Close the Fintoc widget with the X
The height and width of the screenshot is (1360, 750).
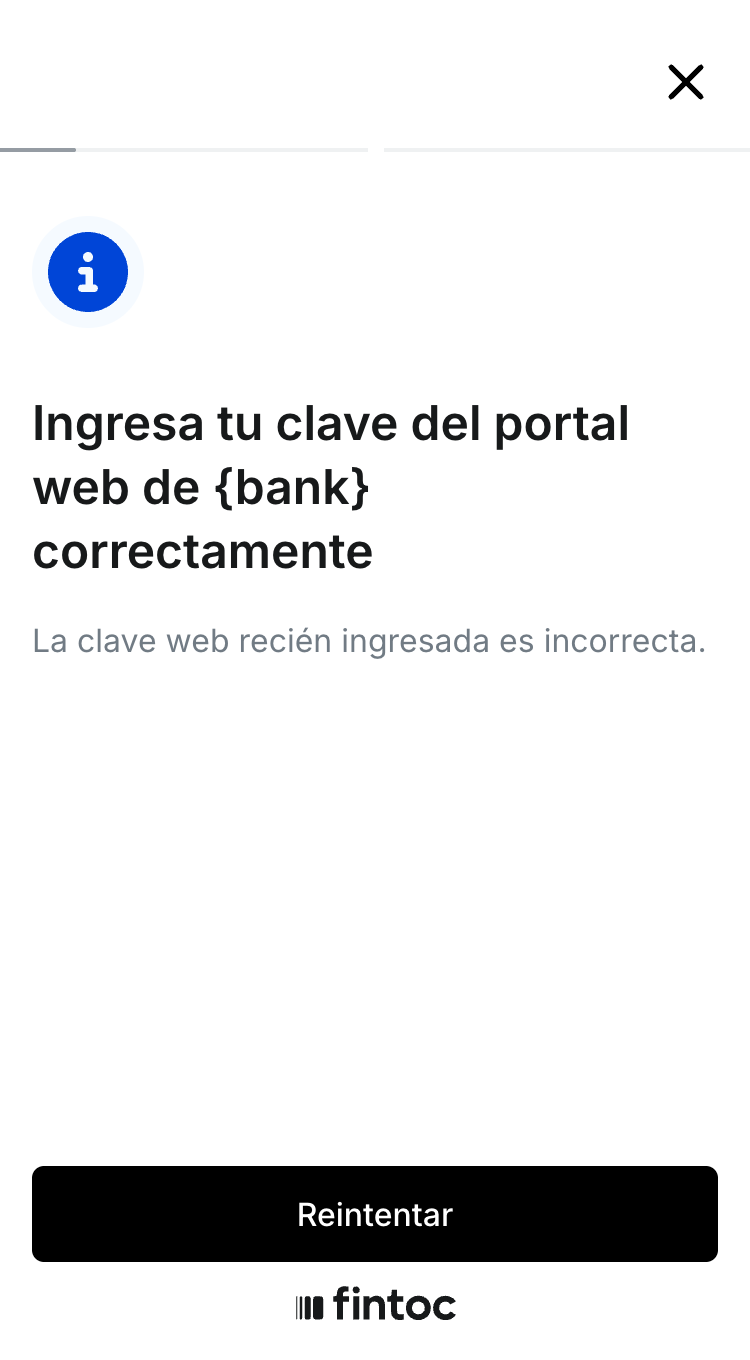686,82
